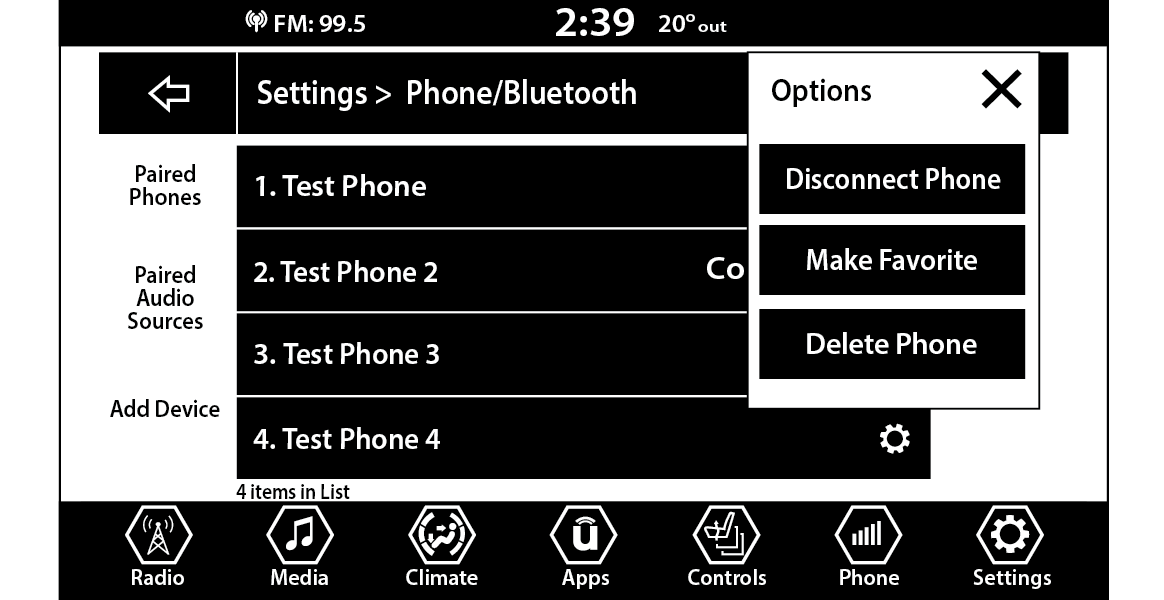This screenshot has width=1164, height=600.
Task: Open settings gear for Test Phone 4
Action: pos(893,439)
